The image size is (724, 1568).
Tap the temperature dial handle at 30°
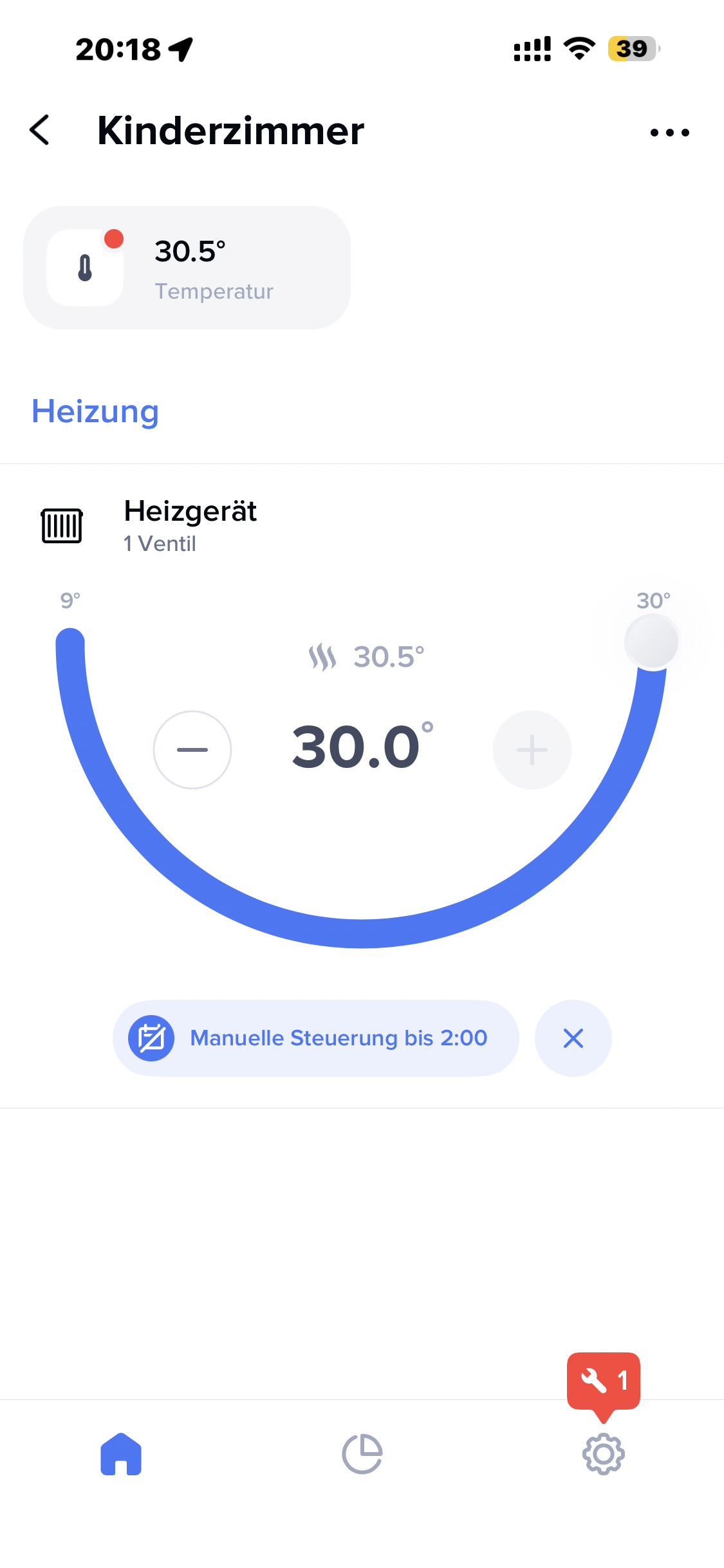coord(651,642)
